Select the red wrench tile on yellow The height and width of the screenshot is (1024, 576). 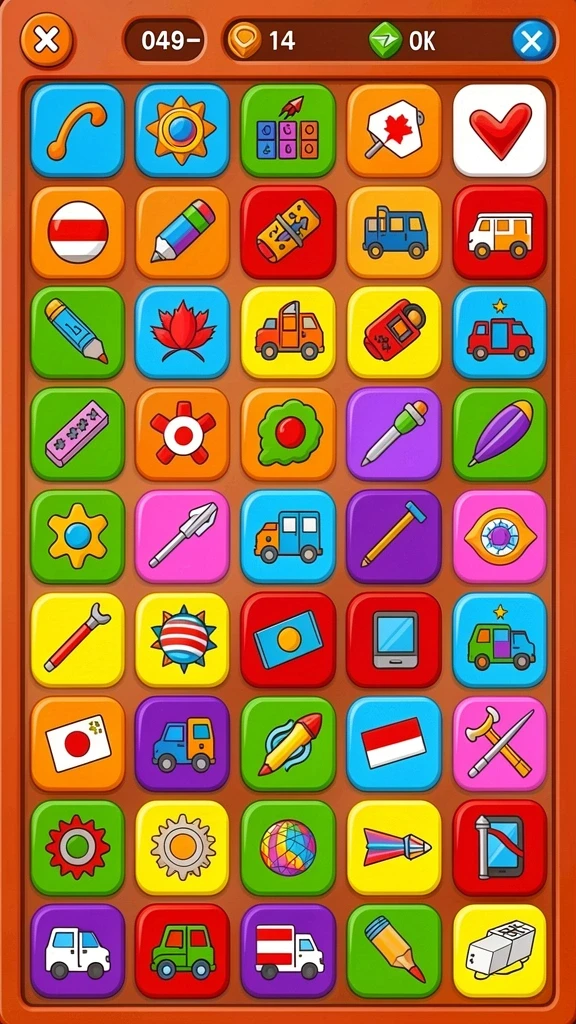[77, 639]
